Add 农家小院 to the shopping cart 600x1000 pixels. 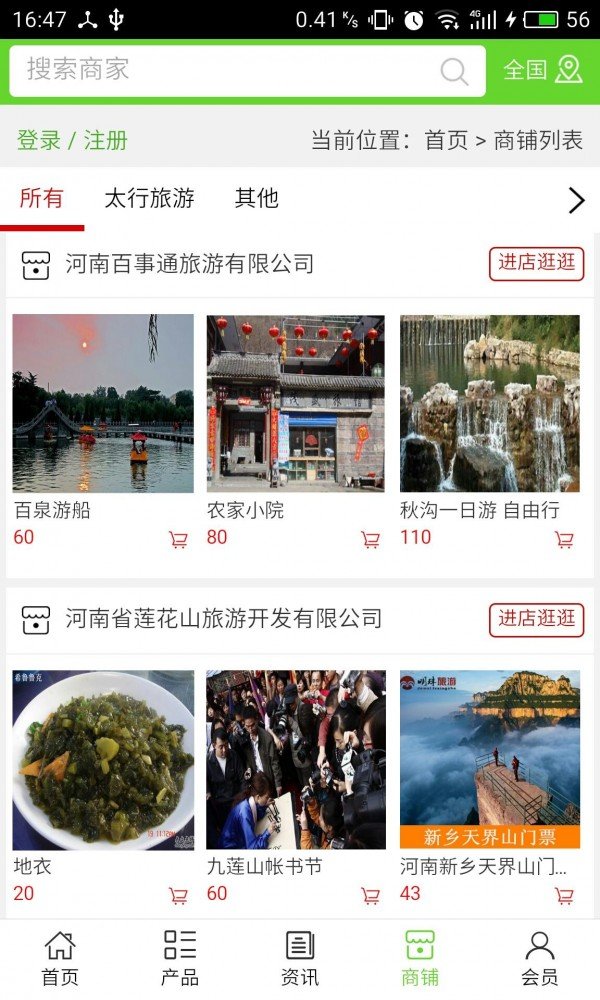pos(370,540)
